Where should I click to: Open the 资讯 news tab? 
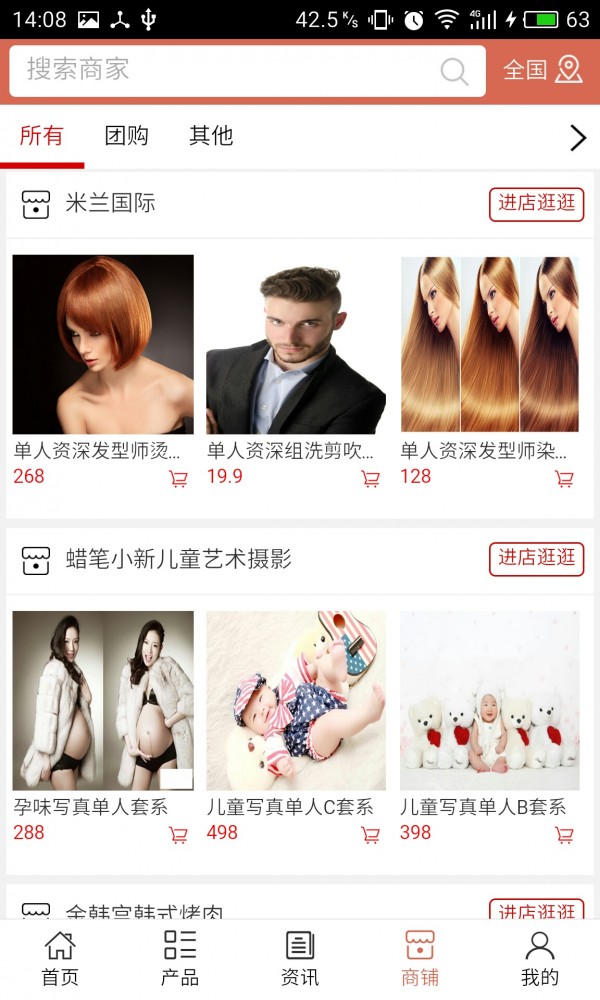click(x=300, y=958)
